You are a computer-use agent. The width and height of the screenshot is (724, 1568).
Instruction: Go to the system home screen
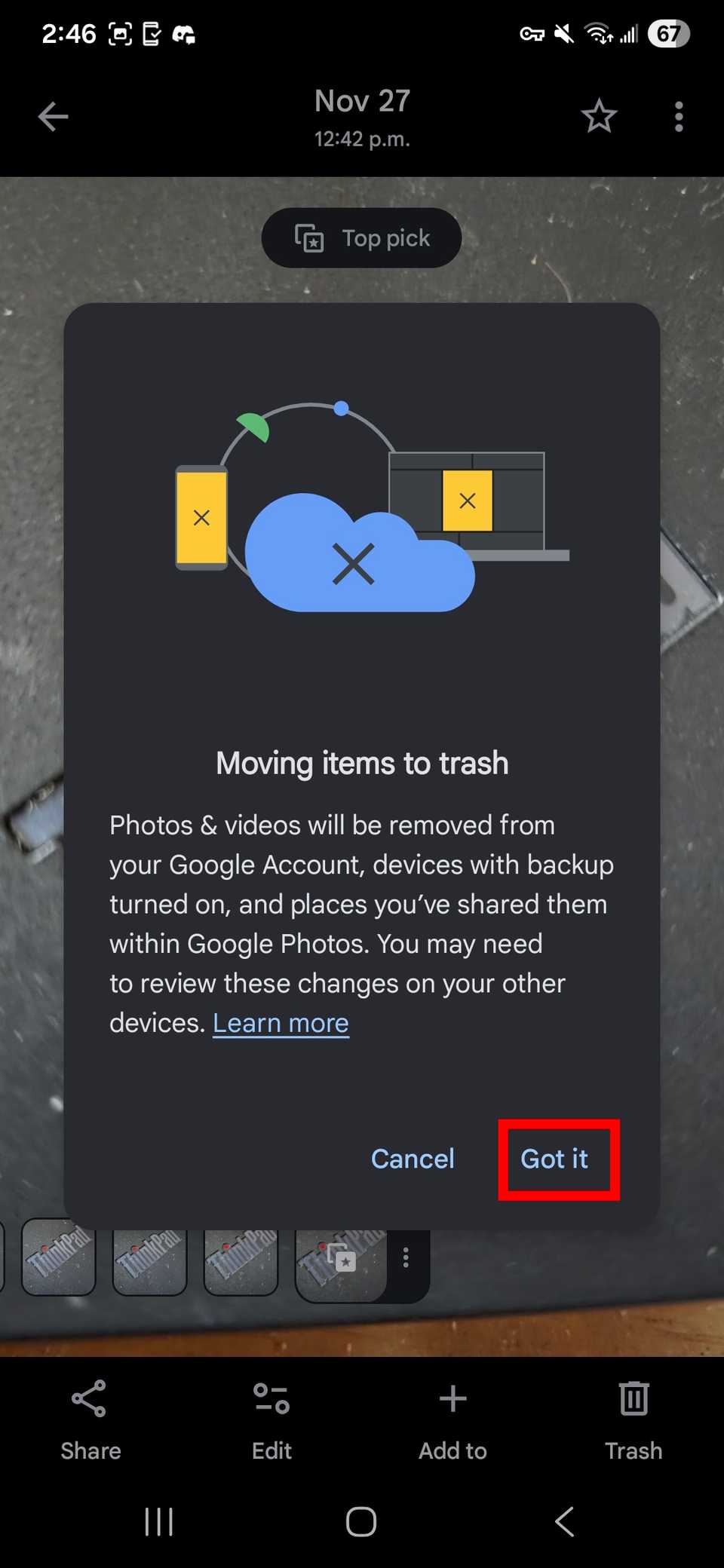point(361,1521)
